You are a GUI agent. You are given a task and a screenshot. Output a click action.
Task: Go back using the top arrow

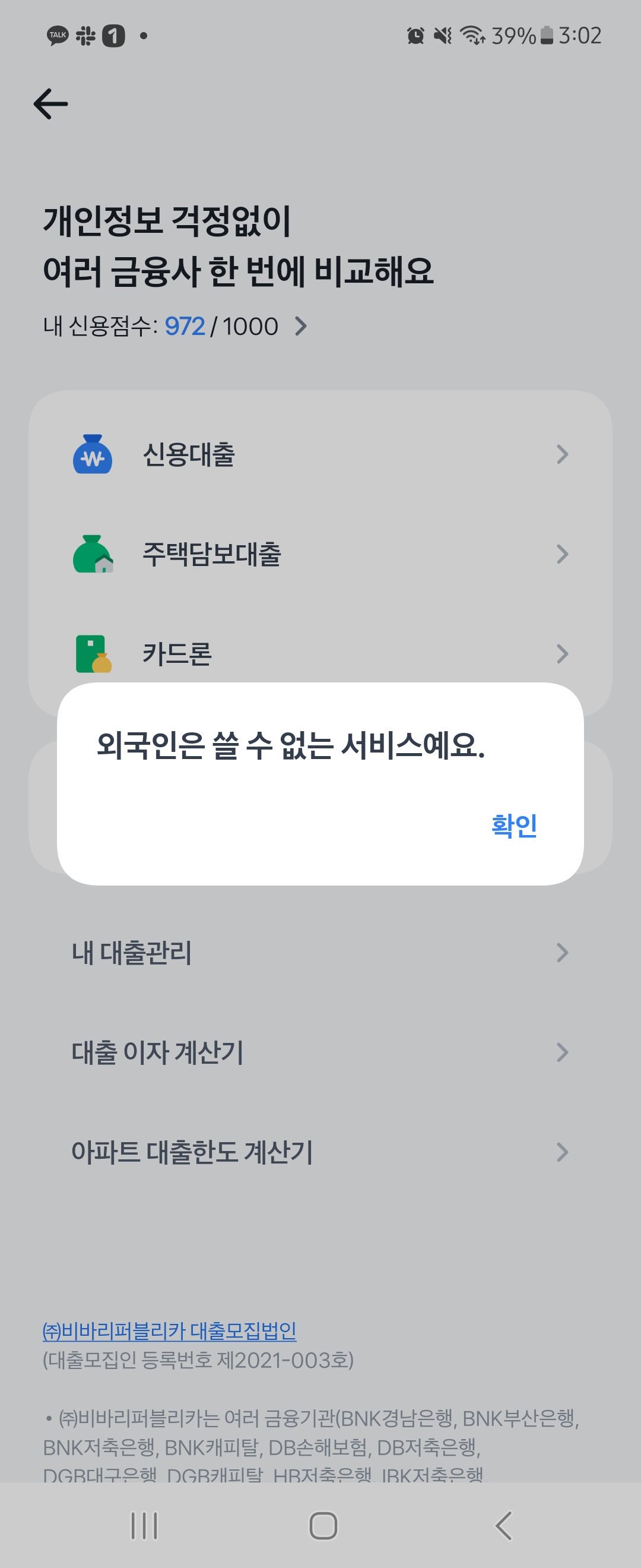click(50, 103)
